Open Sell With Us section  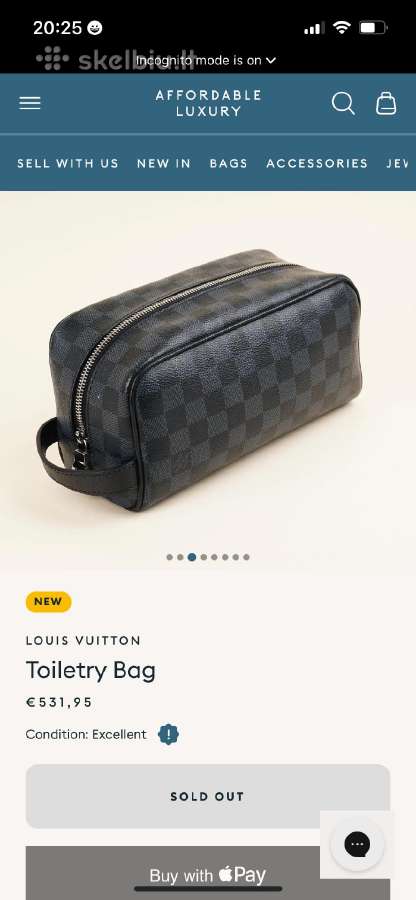coord(68,164)
